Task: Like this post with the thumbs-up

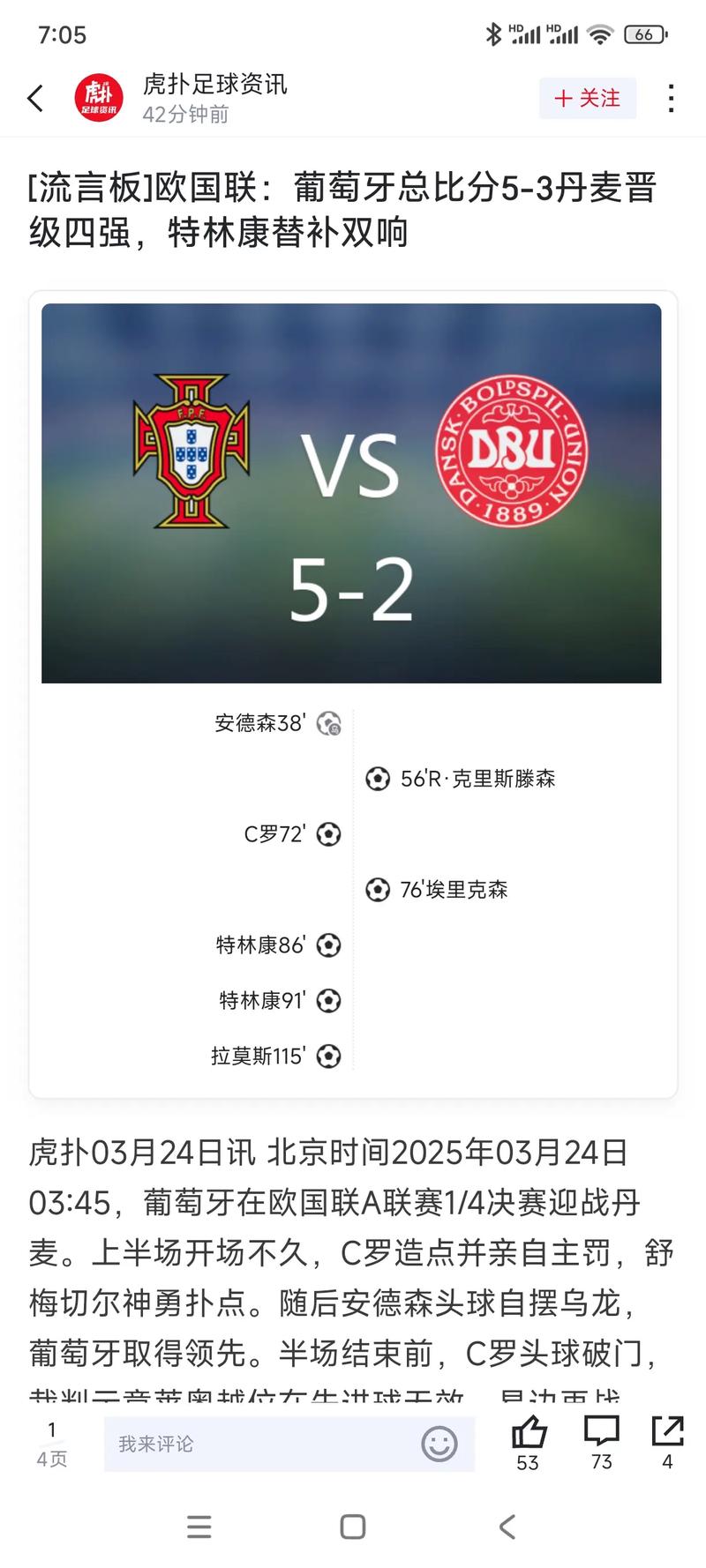Action: [529, 1433]
